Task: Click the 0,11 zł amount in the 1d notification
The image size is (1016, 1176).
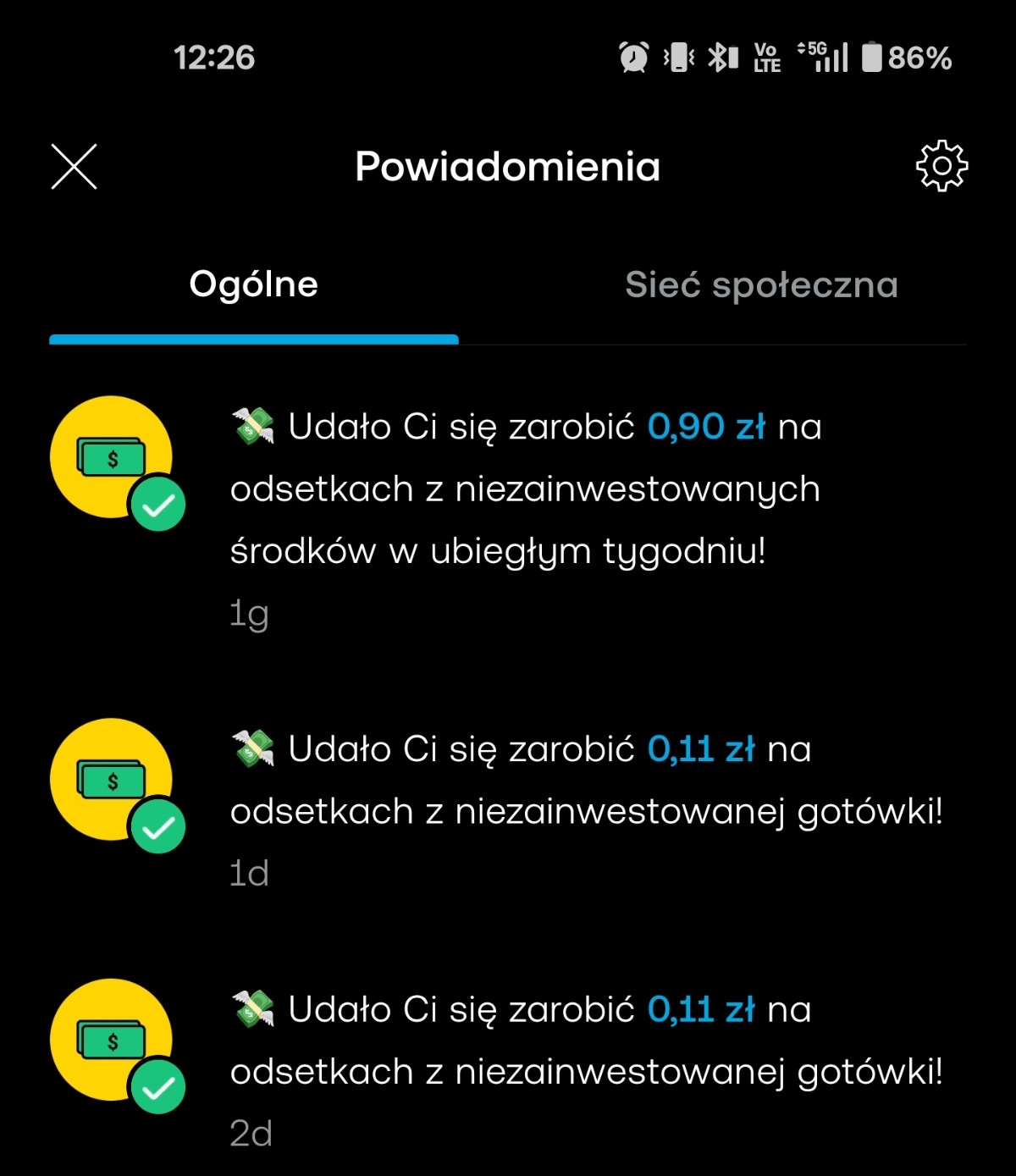Action: pyautogui.click(x=701, y=748)
